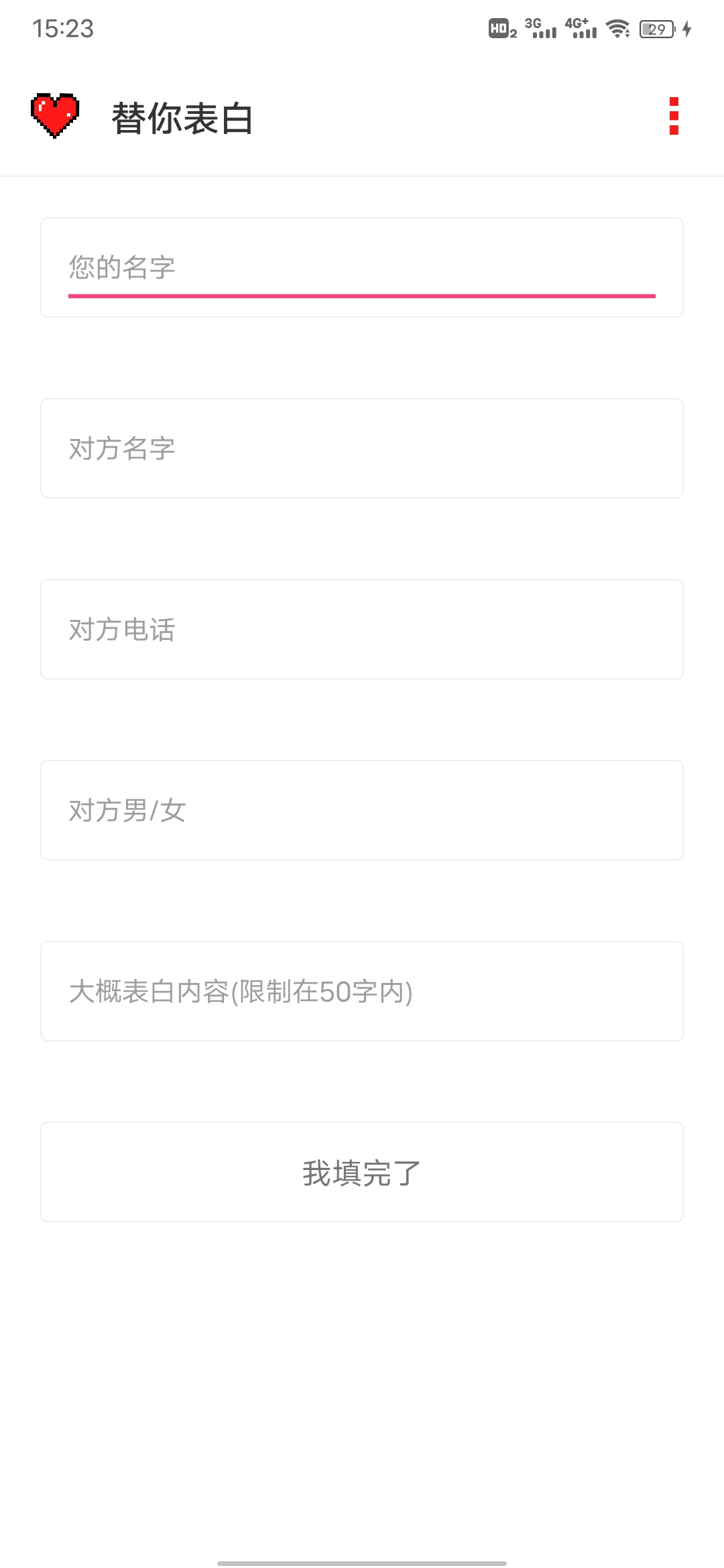
Task: Tap the 对方男/女 field
Action: (x=362, y=810)
